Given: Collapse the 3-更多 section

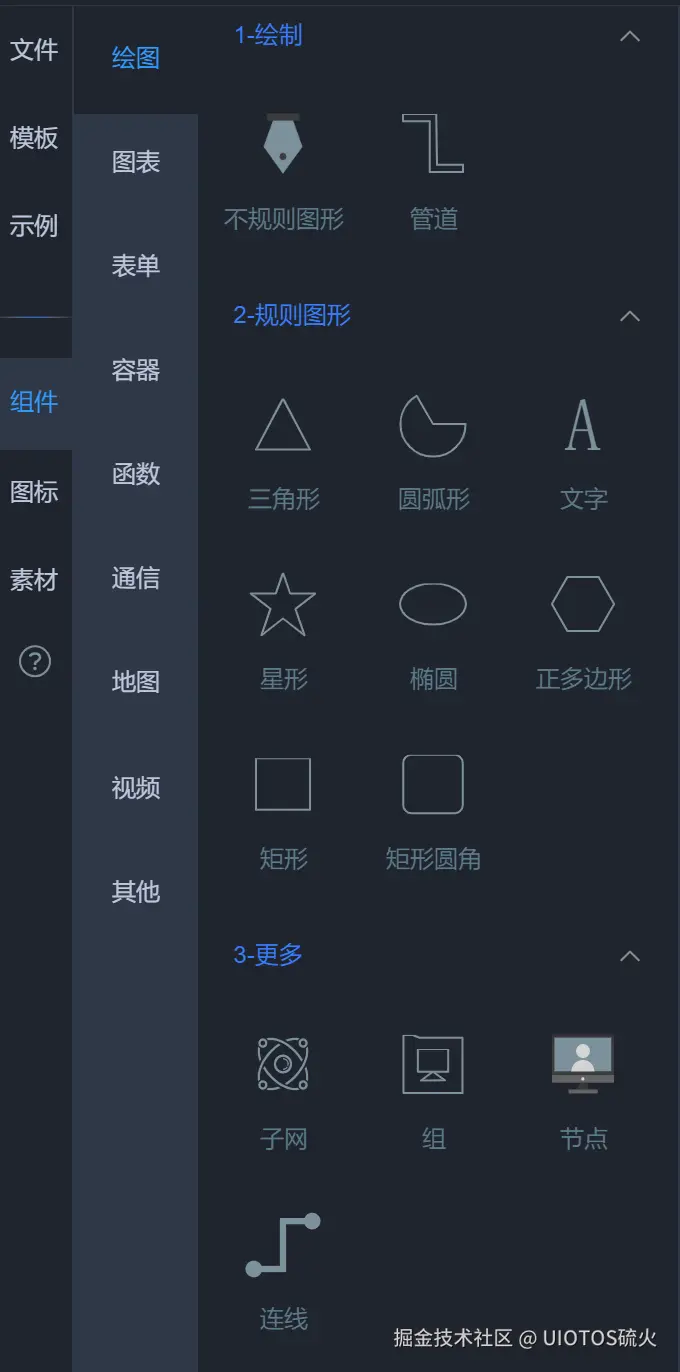Looking at the screenshot, I should coord(629,956).
